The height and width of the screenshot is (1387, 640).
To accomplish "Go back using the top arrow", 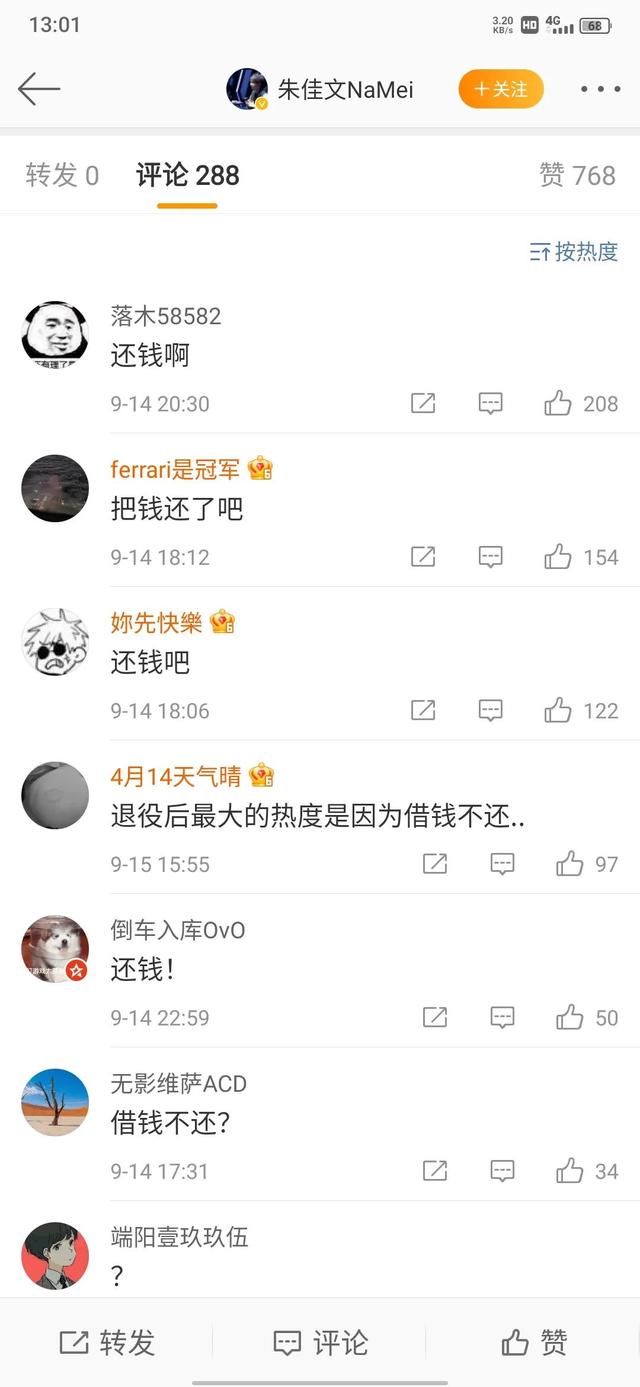I will coord(39,89).
